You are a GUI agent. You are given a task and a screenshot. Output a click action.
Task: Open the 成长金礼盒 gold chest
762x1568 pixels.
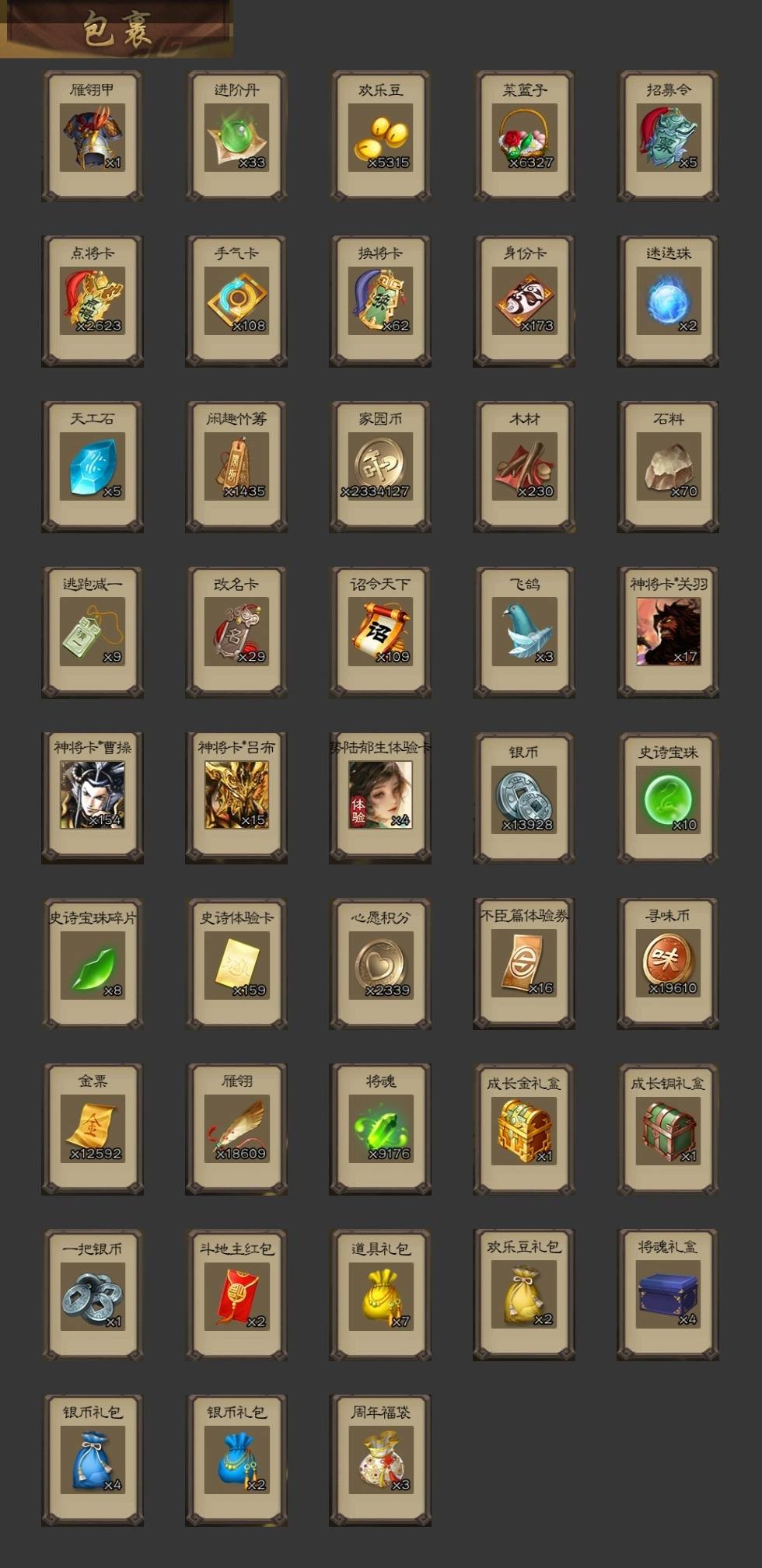point(524,1130)
